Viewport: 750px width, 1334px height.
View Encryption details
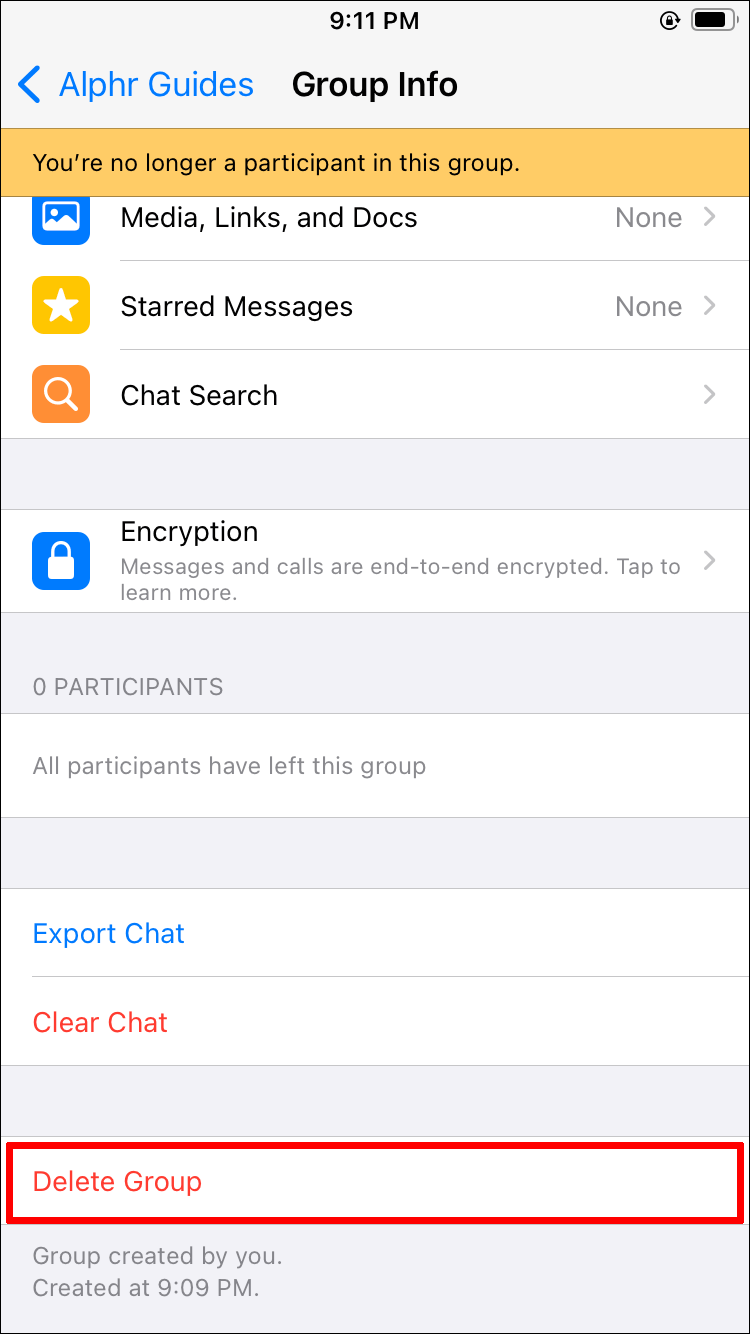pyautogui.click(x=375, y=561)
